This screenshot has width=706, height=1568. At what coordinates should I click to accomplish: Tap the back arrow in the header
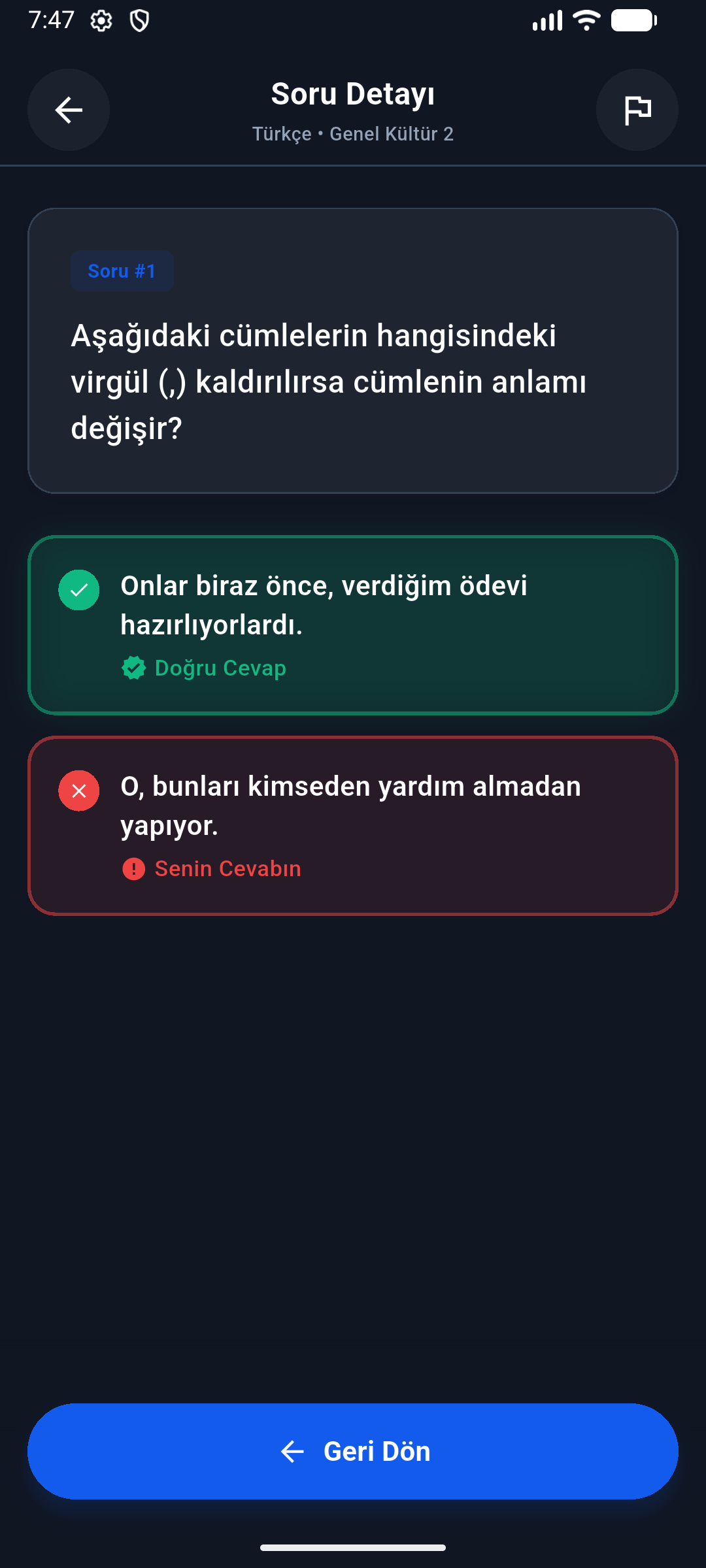coord(68,110)
